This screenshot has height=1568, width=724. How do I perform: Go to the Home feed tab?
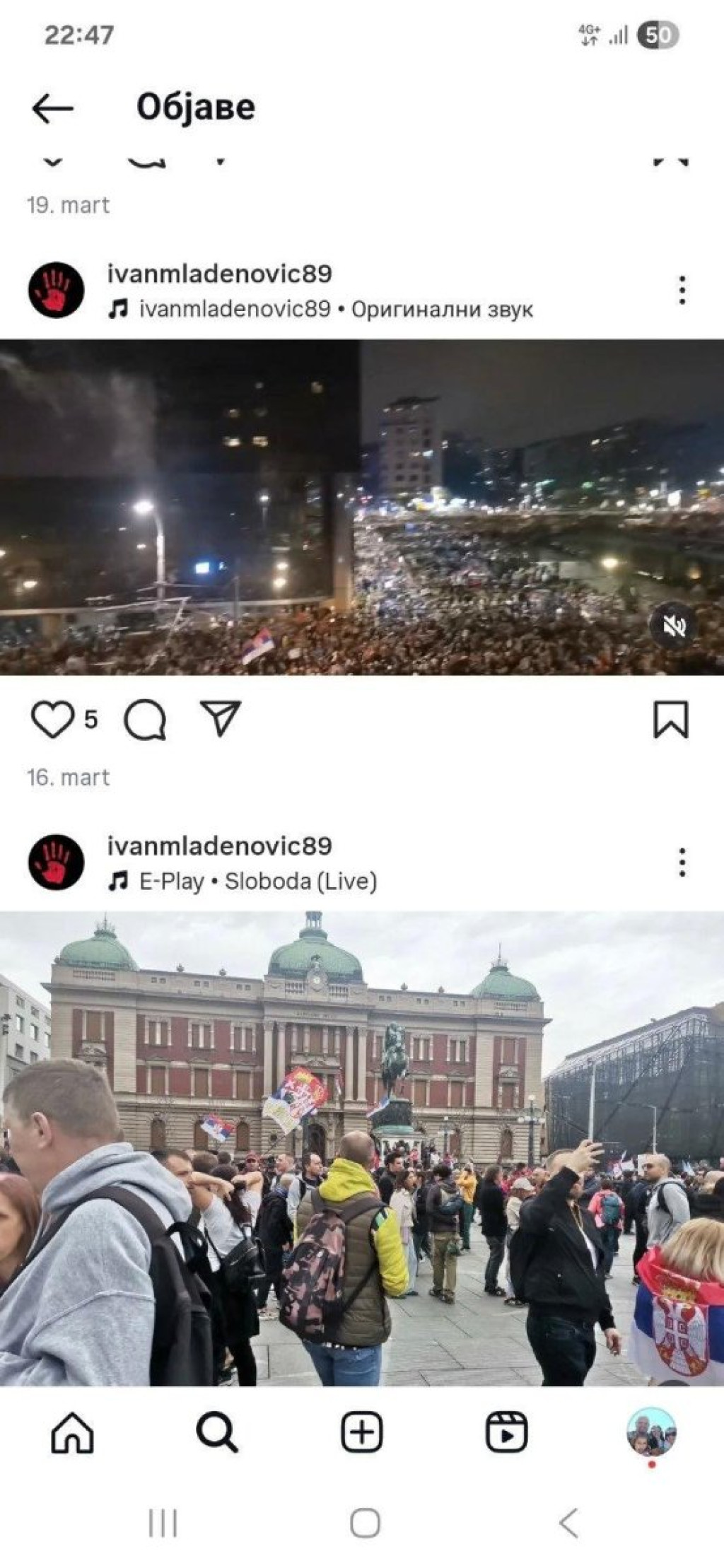(72, 1433)
